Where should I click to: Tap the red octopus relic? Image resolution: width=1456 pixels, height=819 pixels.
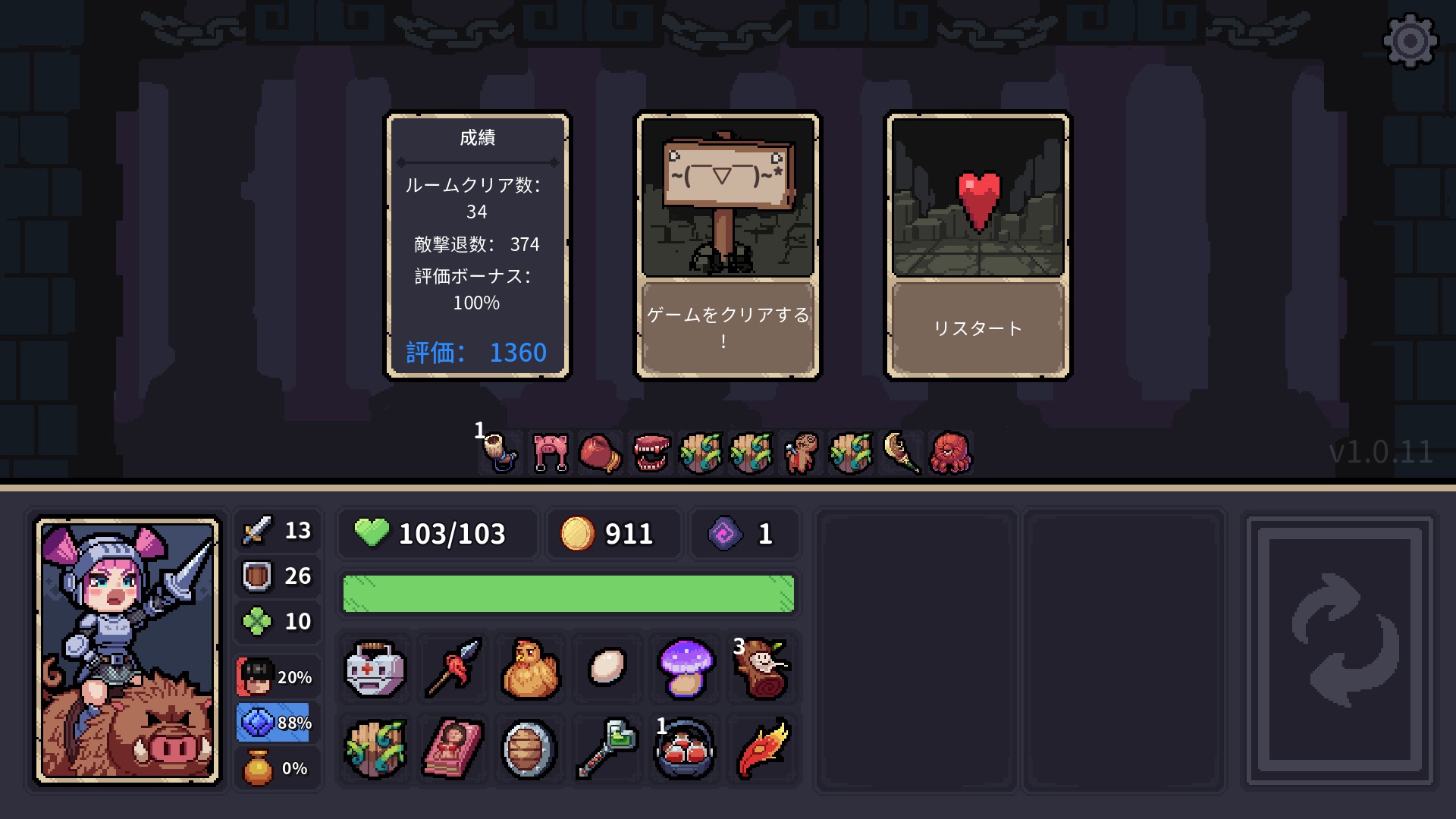tap(950, 453)
